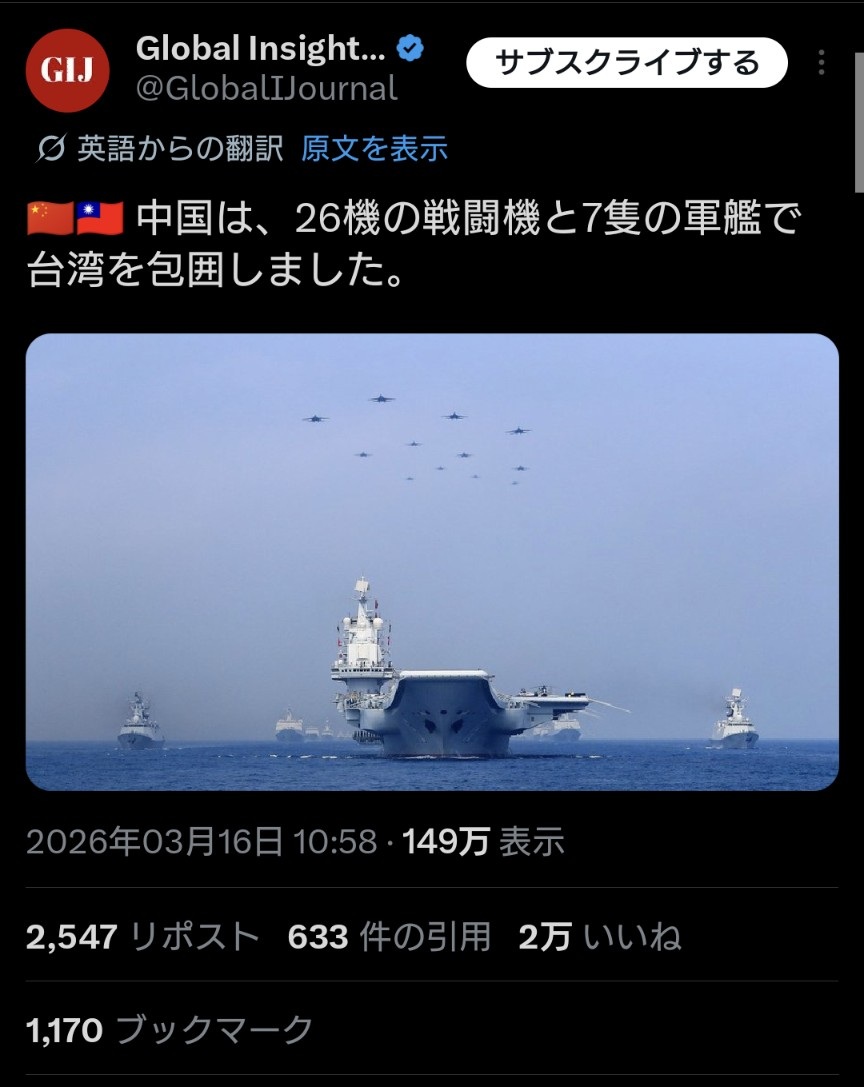View the 2万 いいね likes list
The width and height of the screenshot is (864, 1087).
click(600, 937)
